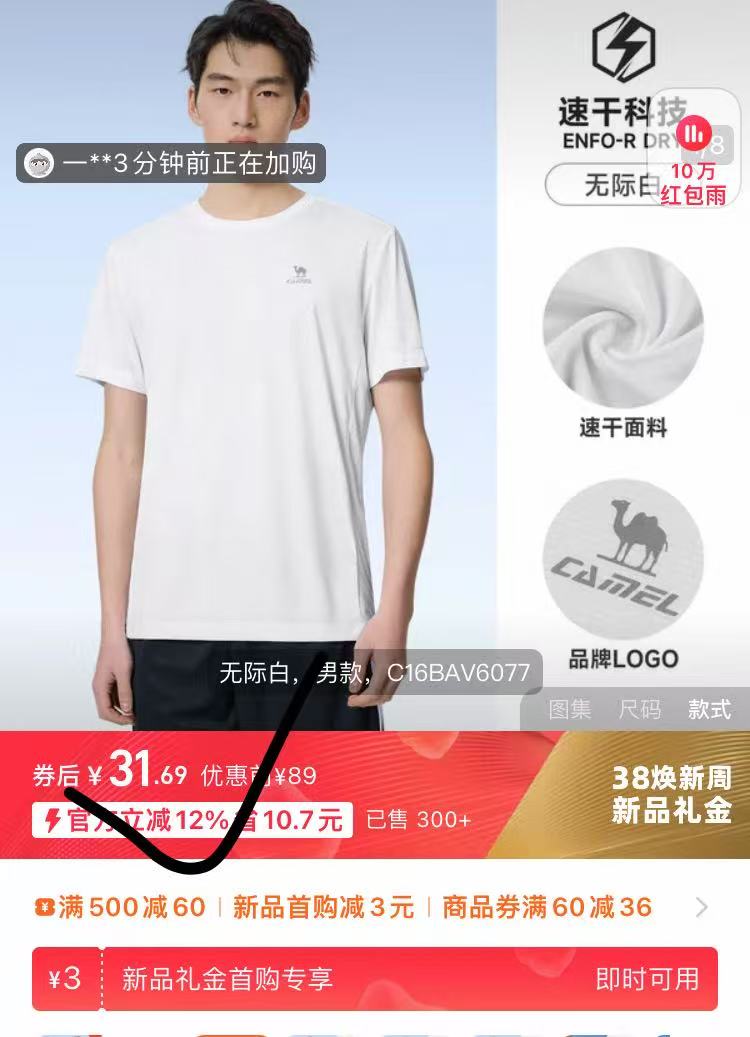Select the 款式 tab
The image size is (750, 1037).
coord(709,710)
